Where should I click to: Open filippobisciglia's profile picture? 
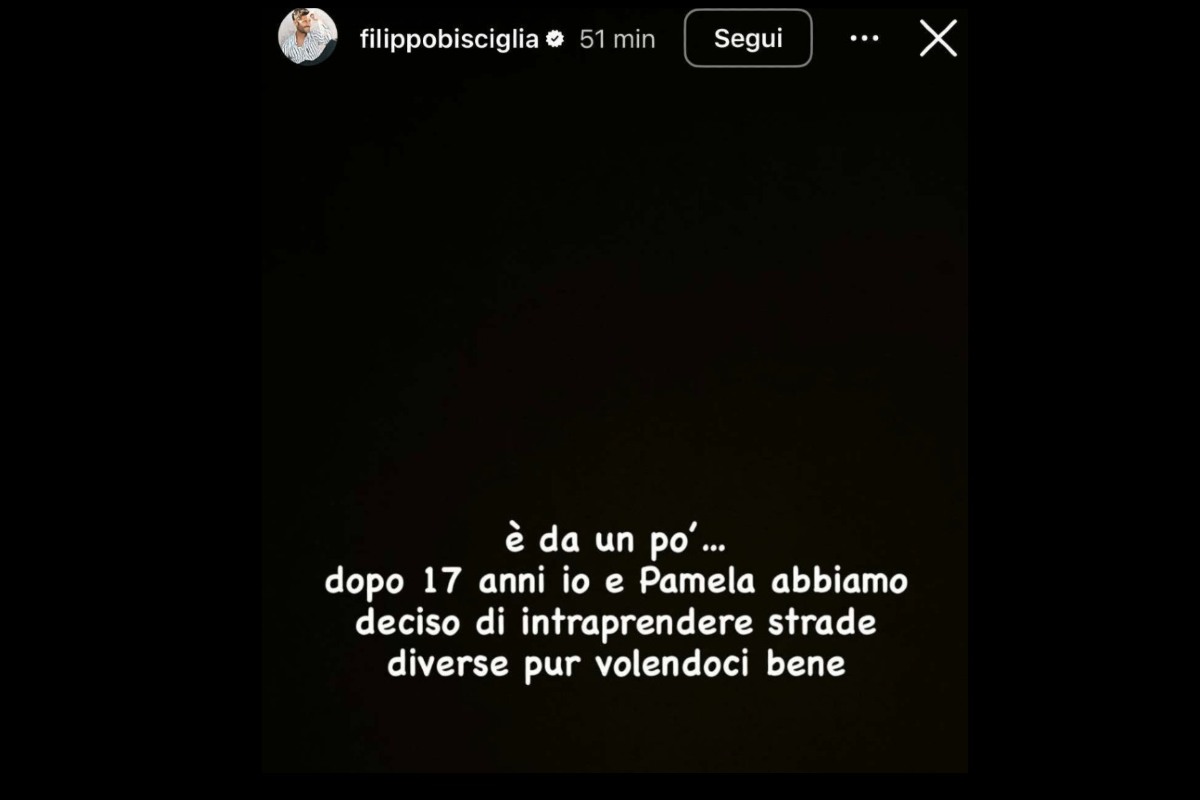point(307,38)
